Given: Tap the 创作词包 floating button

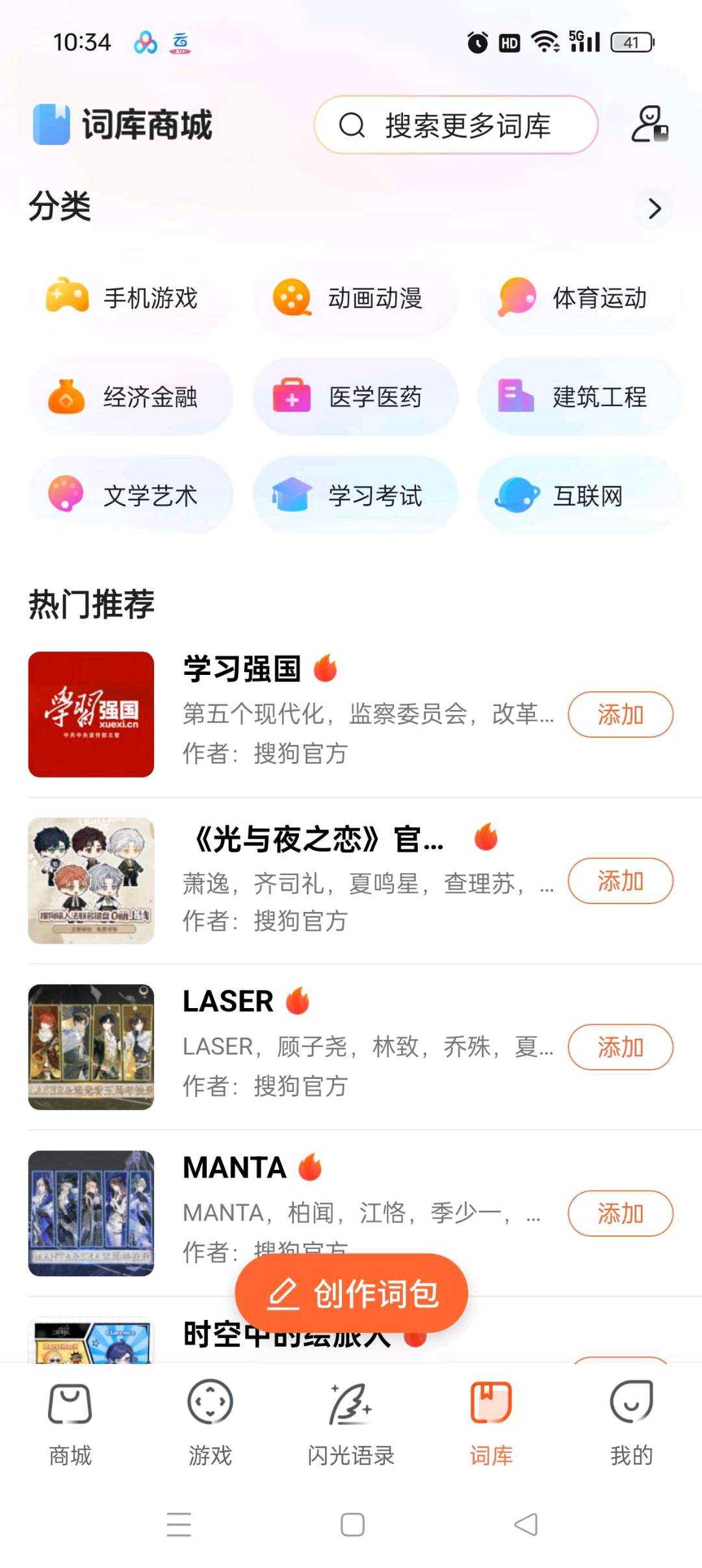Looking at the screenshot, I should 351,1293.
